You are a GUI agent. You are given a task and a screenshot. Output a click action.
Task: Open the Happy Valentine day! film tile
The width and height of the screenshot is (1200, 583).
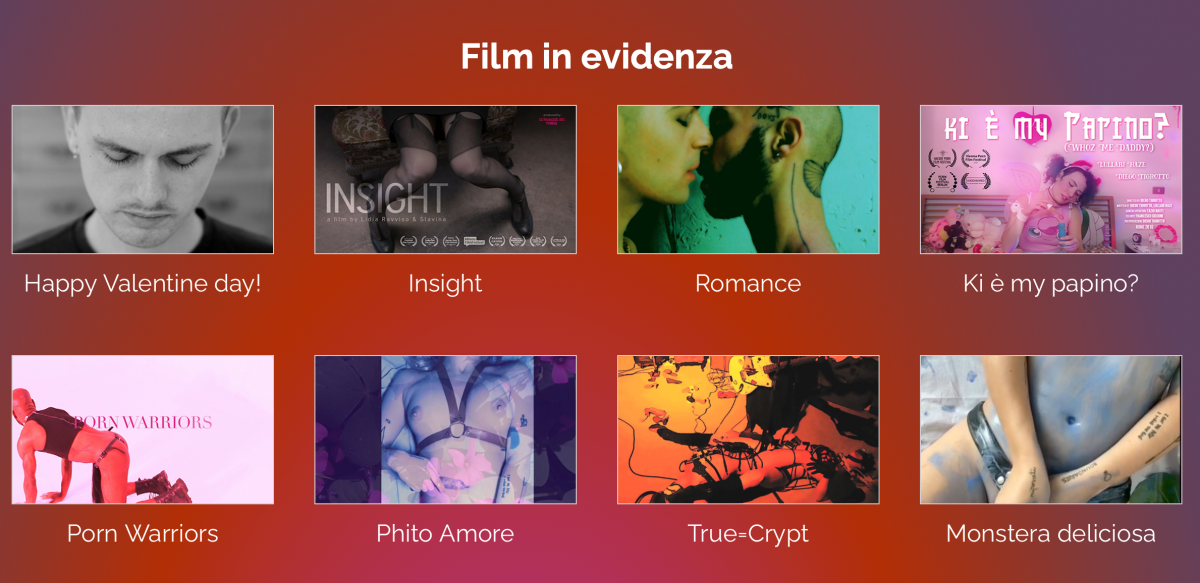click(142, 180)
